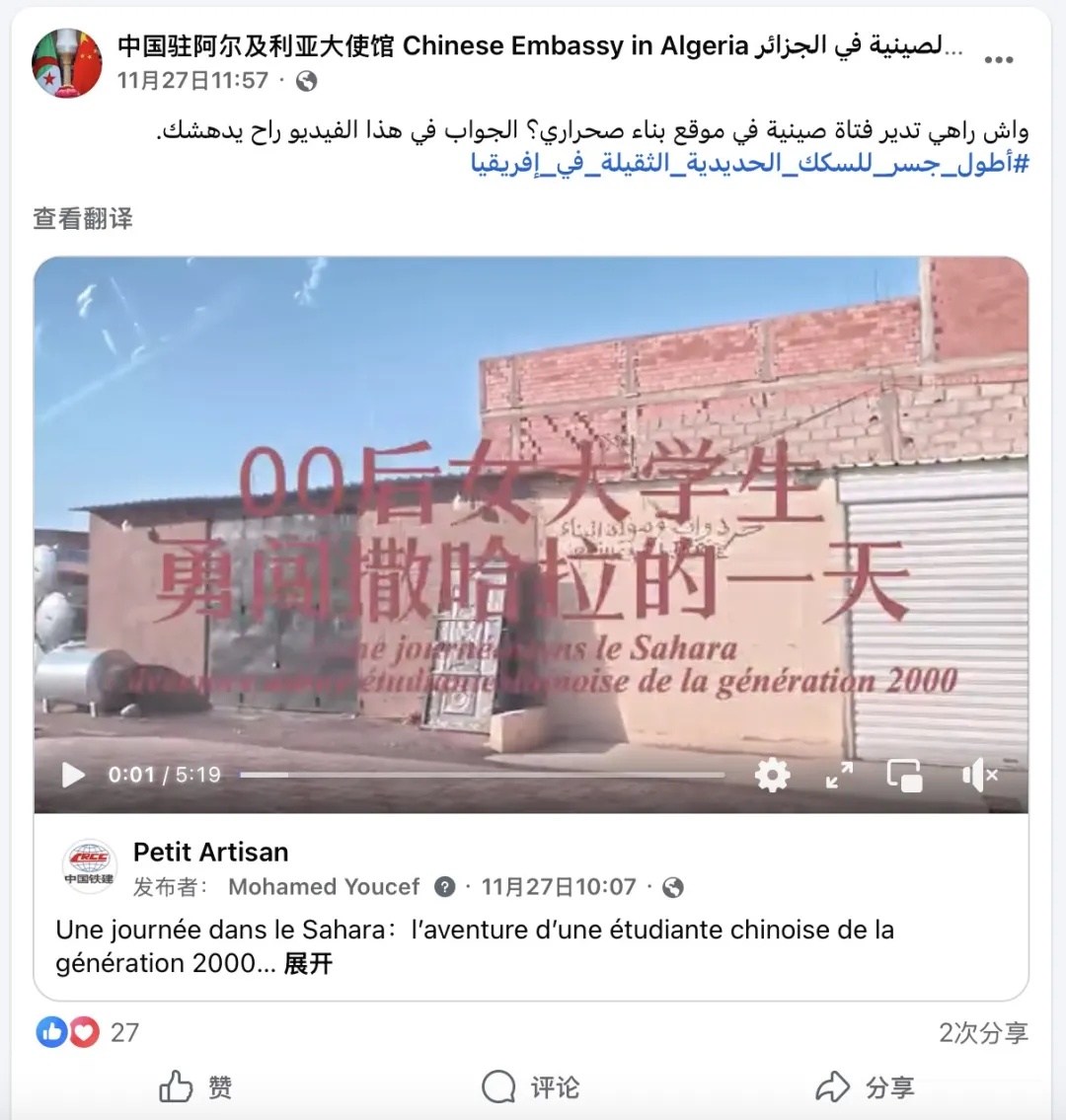
Task: Open the Petit Artisan page
Action: 210,852
